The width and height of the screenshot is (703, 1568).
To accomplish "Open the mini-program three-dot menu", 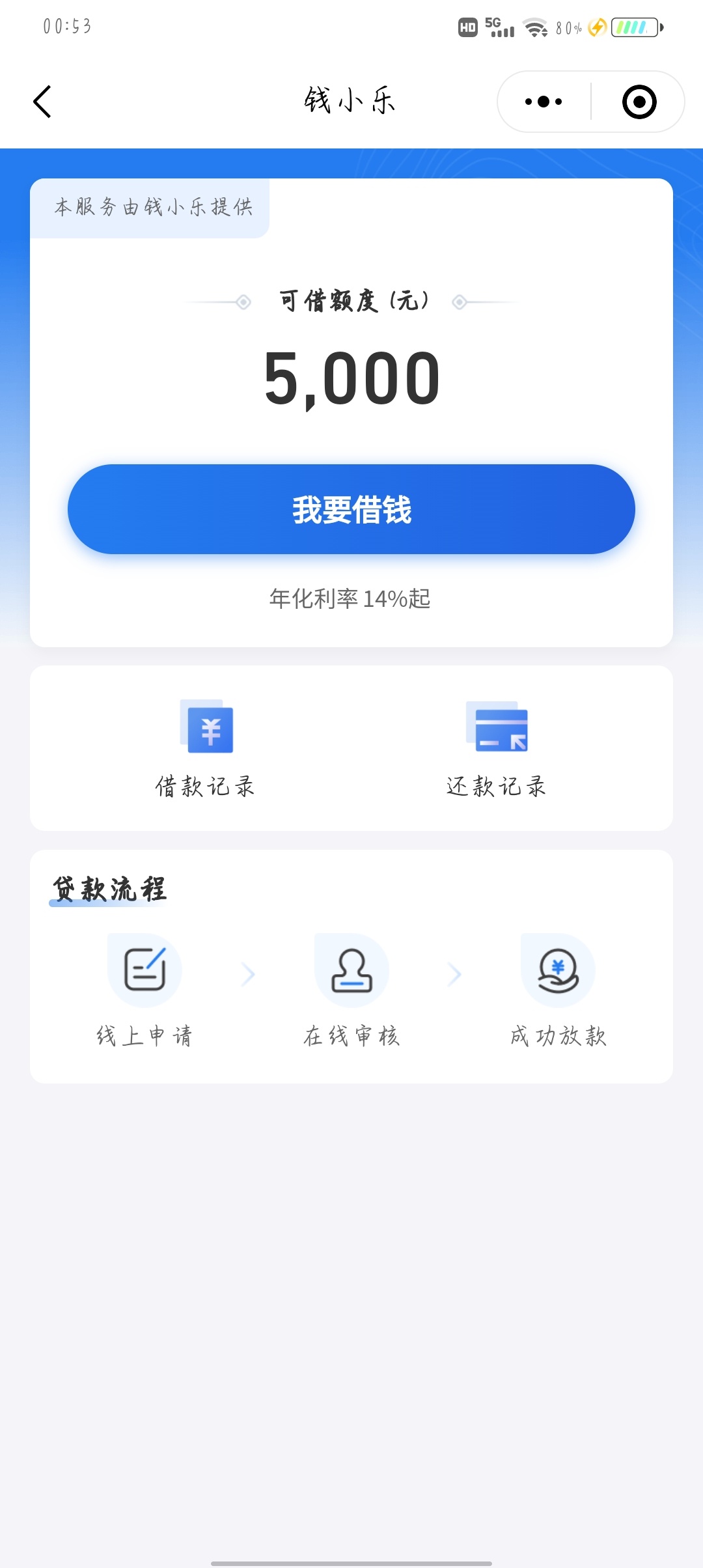I will point(544,102).
